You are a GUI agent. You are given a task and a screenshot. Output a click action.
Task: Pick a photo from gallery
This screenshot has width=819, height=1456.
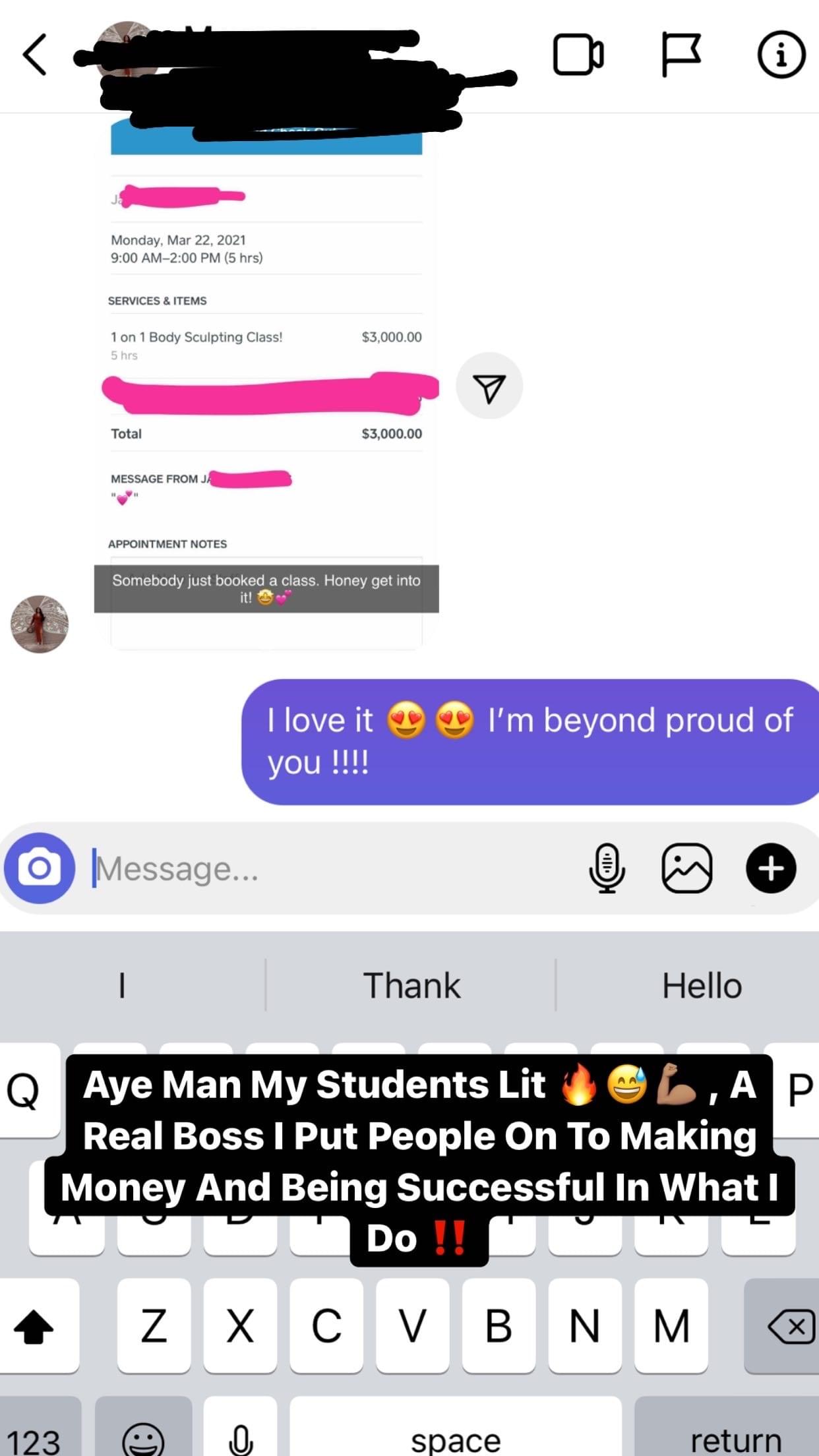pyautogui.click(x=686, y=868)
